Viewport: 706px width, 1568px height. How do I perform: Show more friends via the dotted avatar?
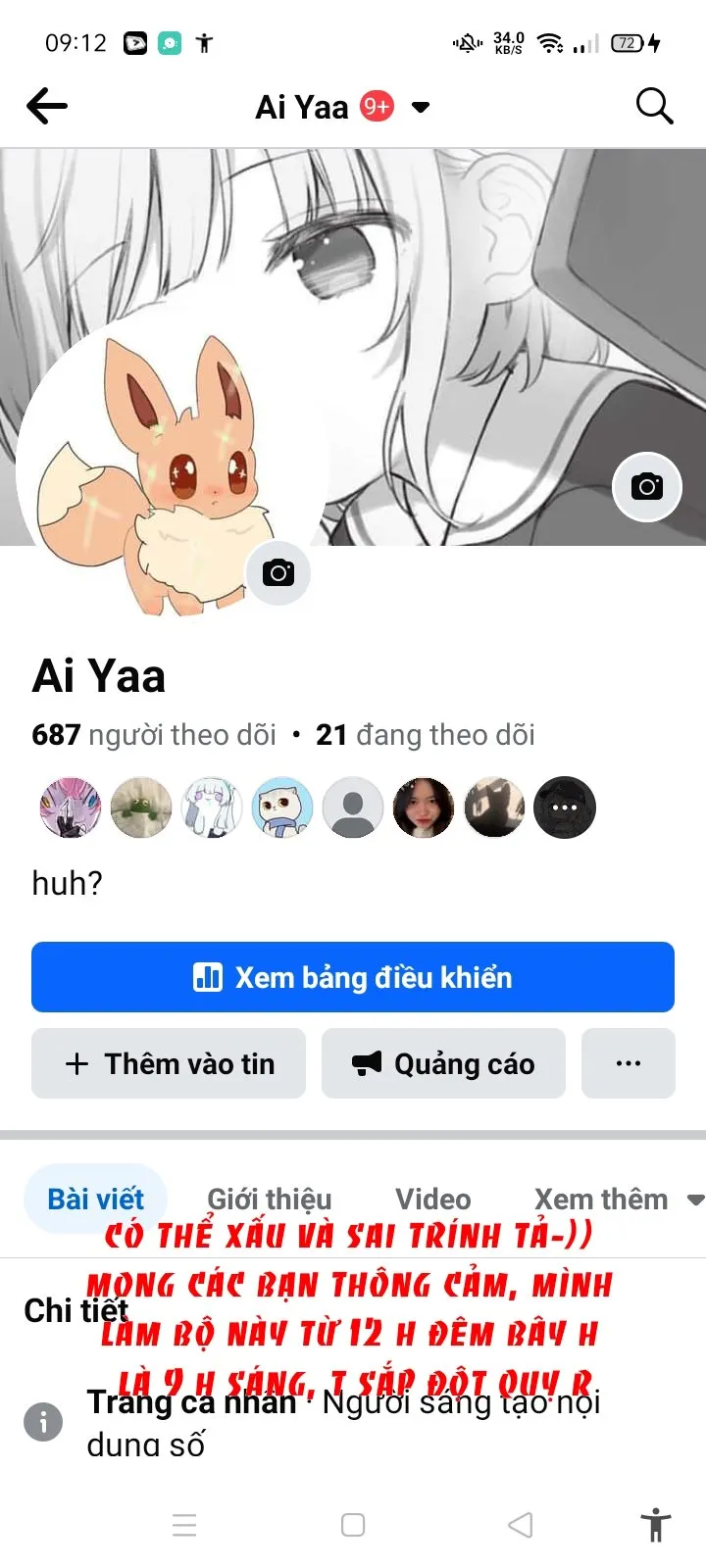(565, 808)
